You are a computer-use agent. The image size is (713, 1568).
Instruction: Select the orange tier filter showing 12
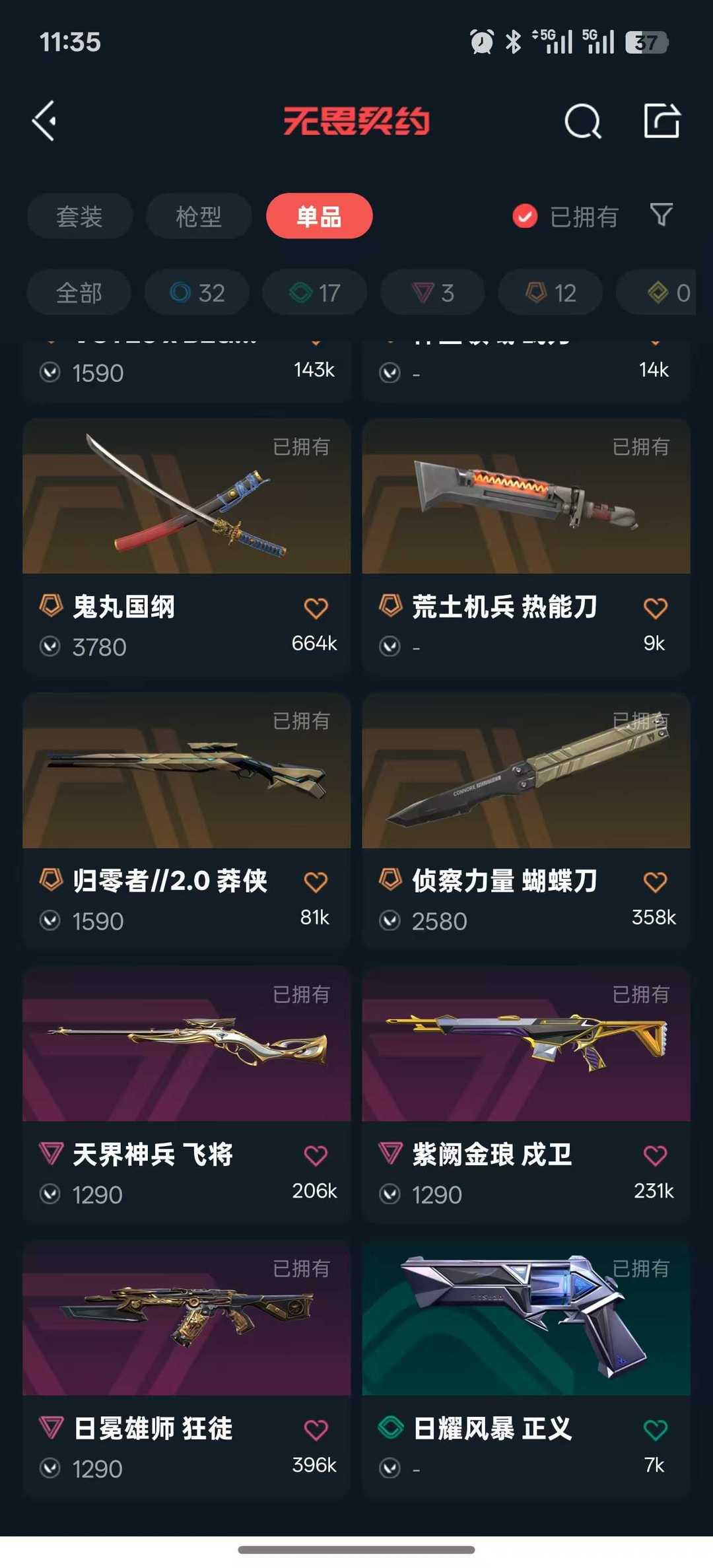[x=549, y=292]
